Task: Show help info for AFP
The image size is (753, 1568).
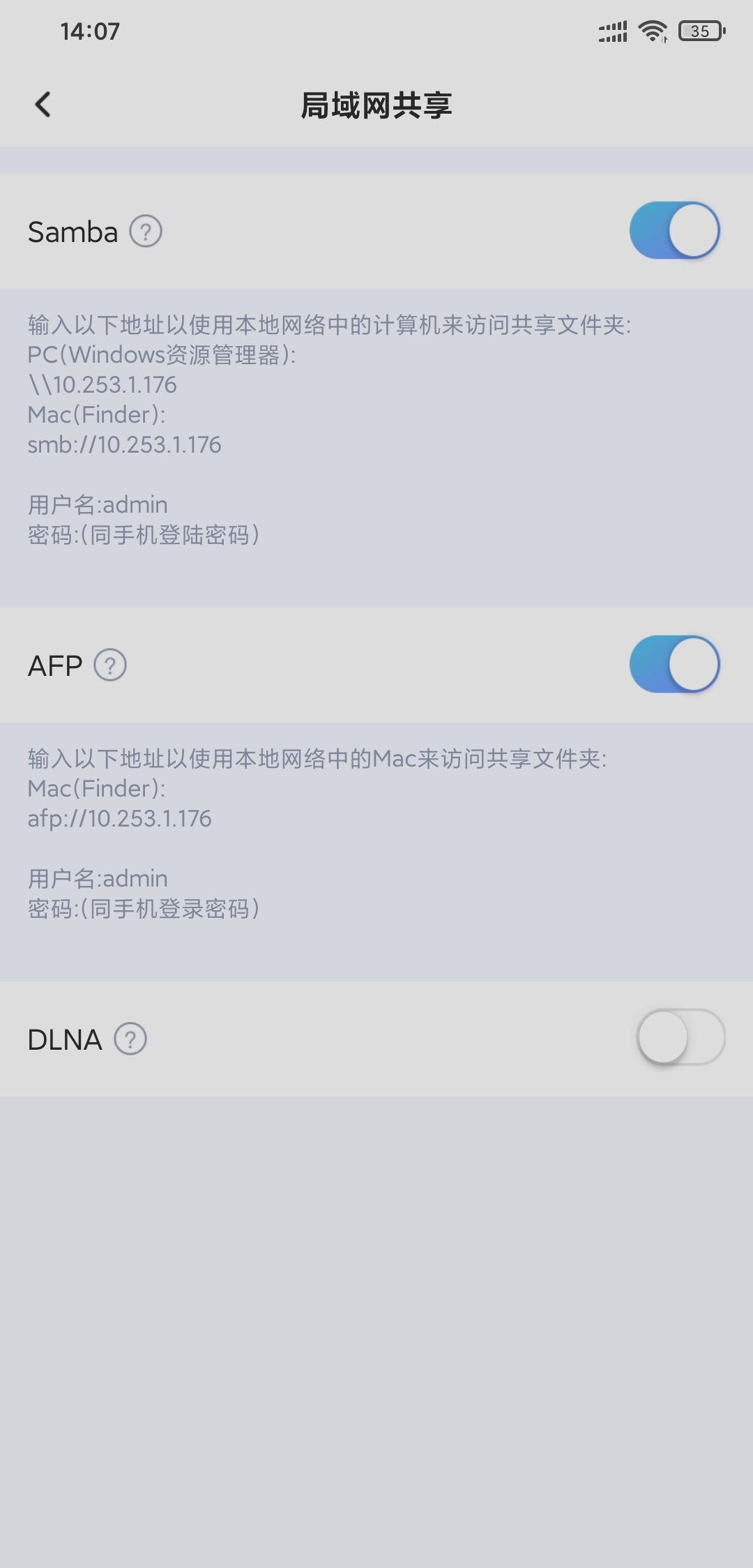Action: pos(110,665)
